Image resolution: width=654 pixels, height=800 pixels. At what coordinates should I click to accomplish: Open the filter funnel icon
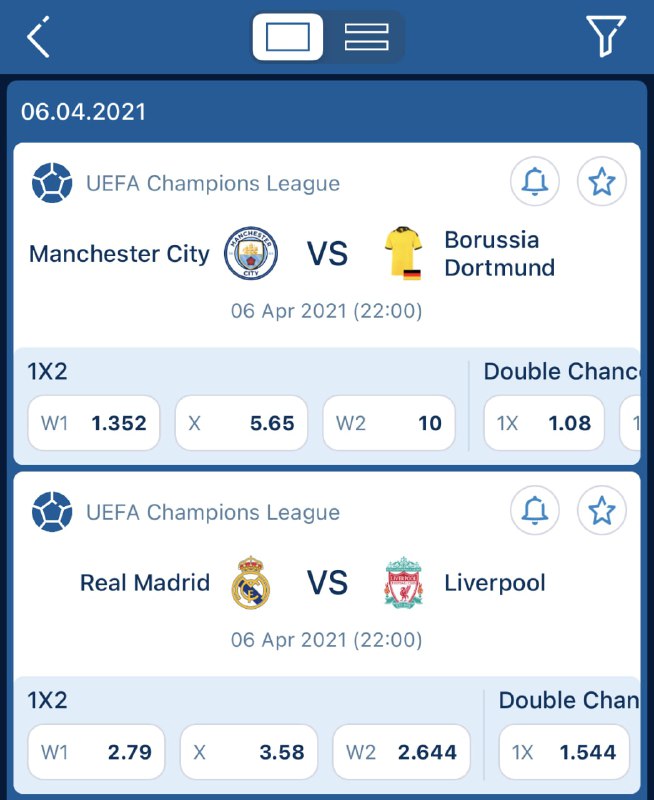(605, 37)
